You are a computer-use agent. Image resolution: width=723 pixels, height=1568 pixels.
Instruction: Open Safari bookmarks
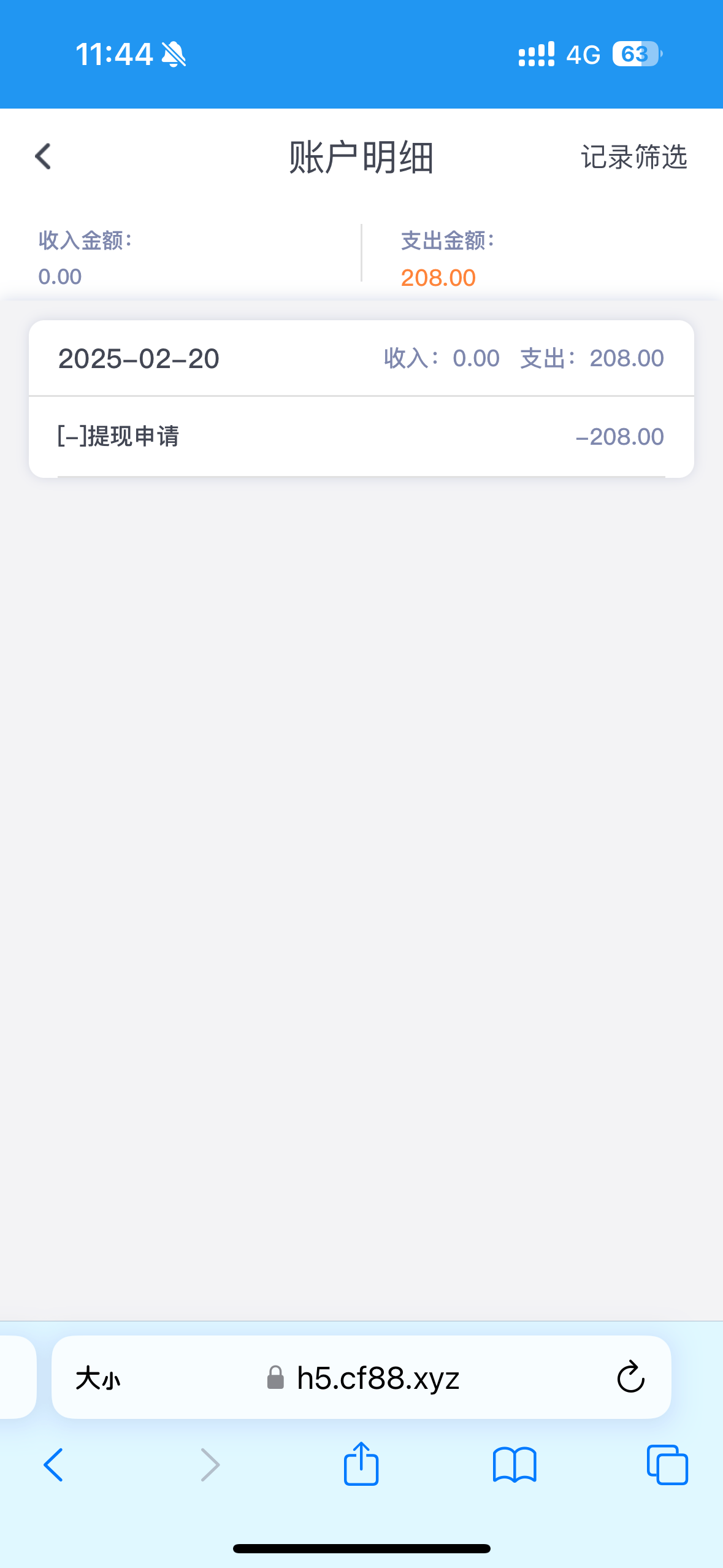click(515, 1465)
